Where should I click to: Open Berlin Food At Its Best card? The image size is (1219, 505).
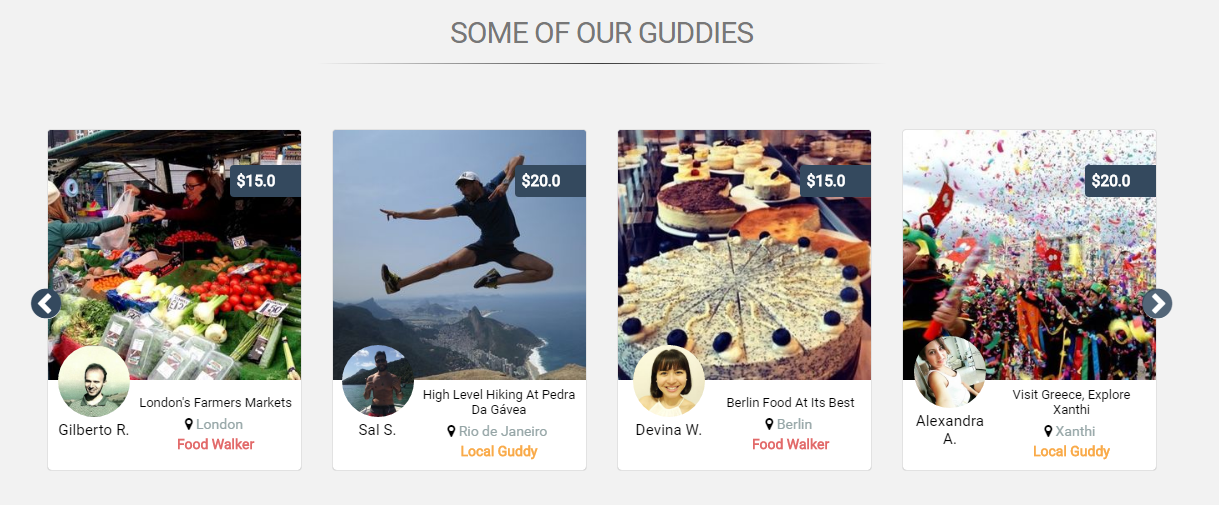tap(790, 403)
